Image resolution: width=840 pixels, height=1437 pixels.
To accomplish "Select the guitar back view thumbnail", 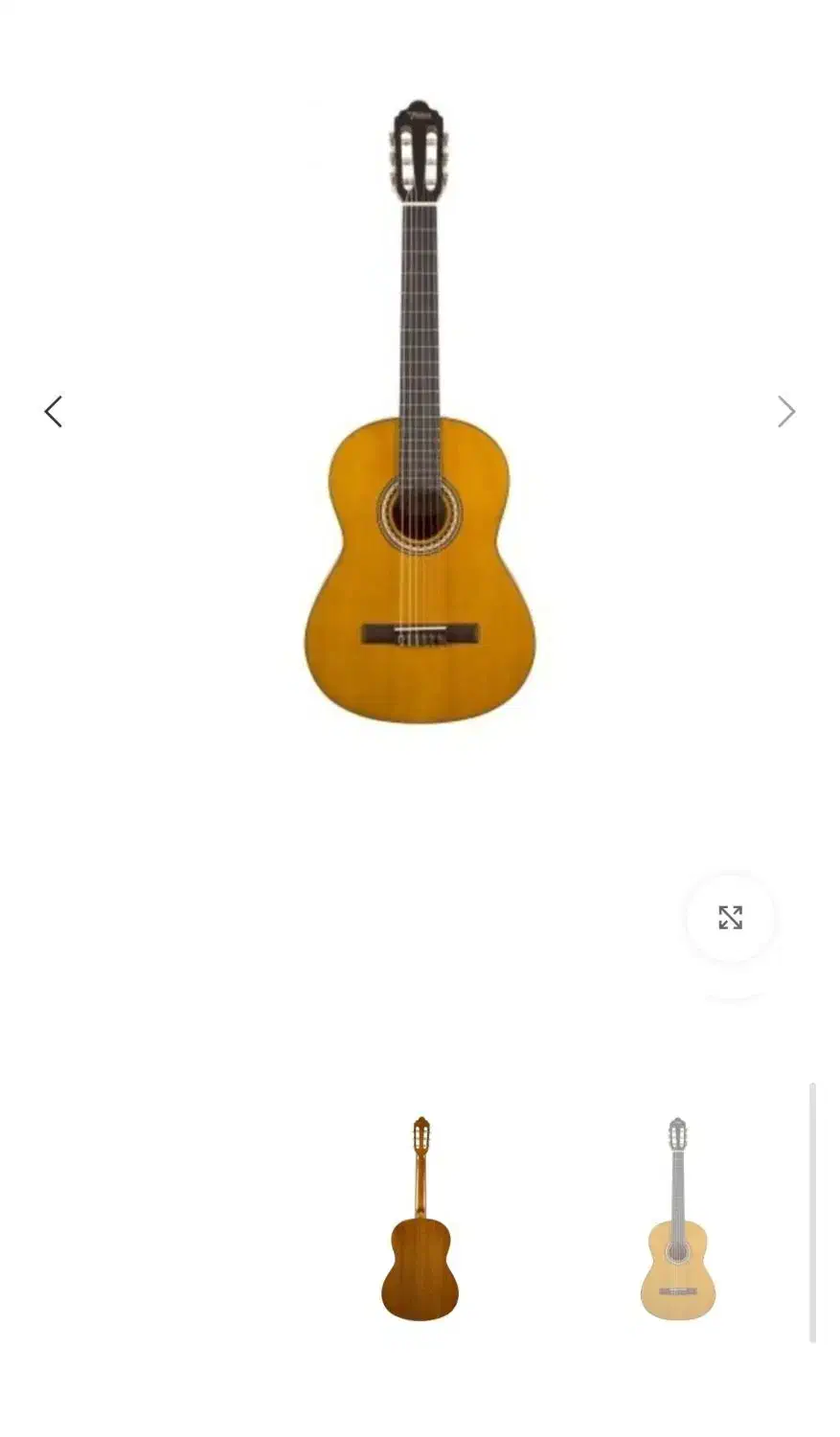I will click(x=420, y=1219).
